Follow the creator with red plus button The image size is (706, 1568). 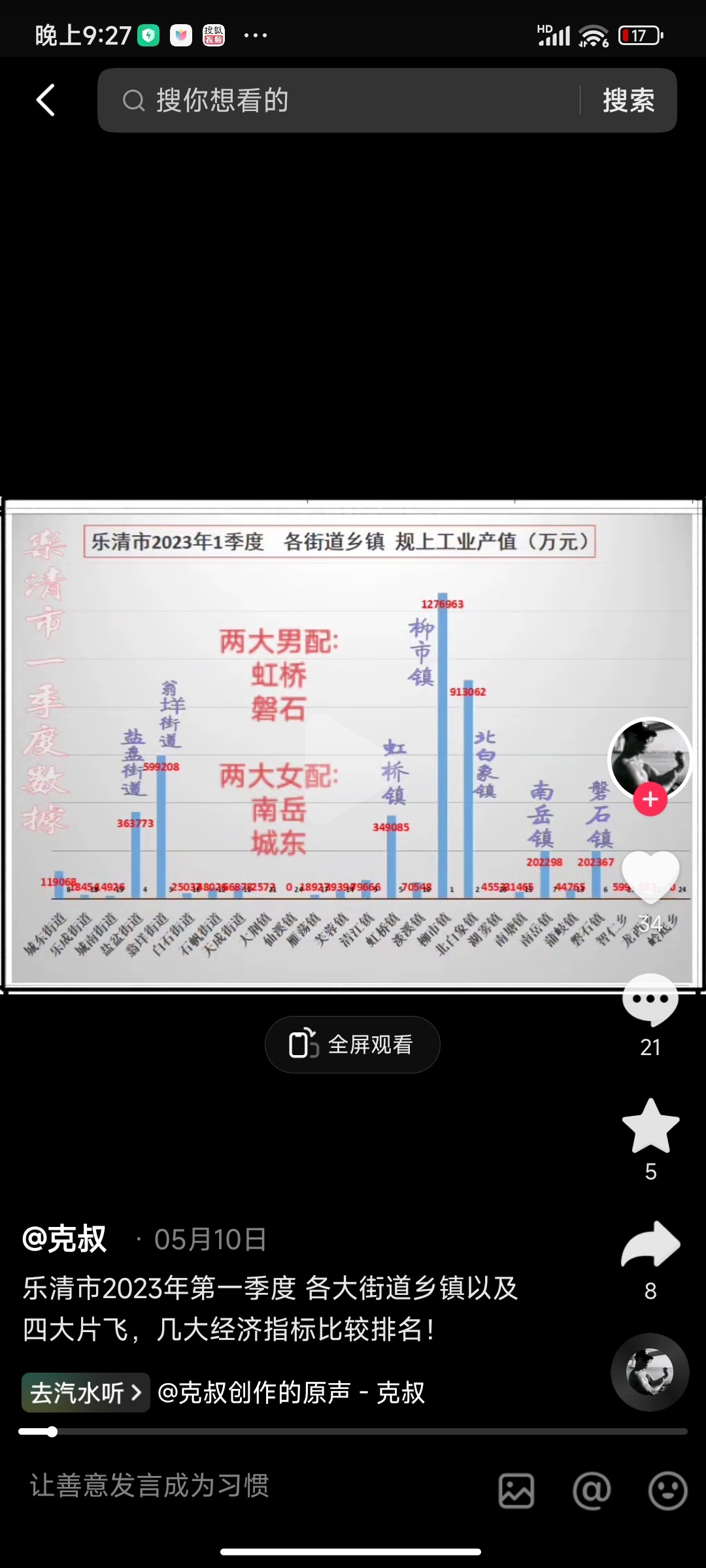650,799
